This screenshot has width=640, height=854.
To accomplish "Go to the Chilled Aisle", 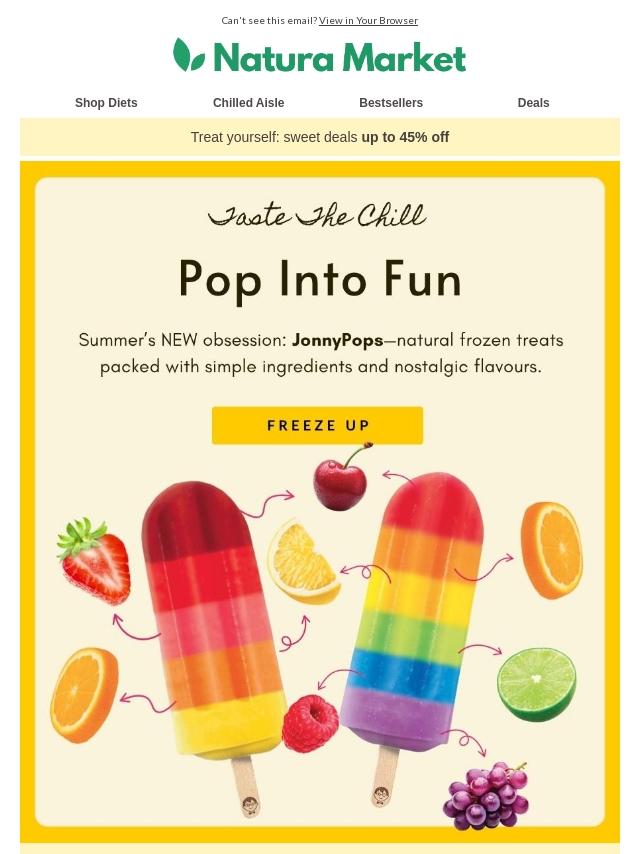I will pyautogui.click(x=248, y=103).
